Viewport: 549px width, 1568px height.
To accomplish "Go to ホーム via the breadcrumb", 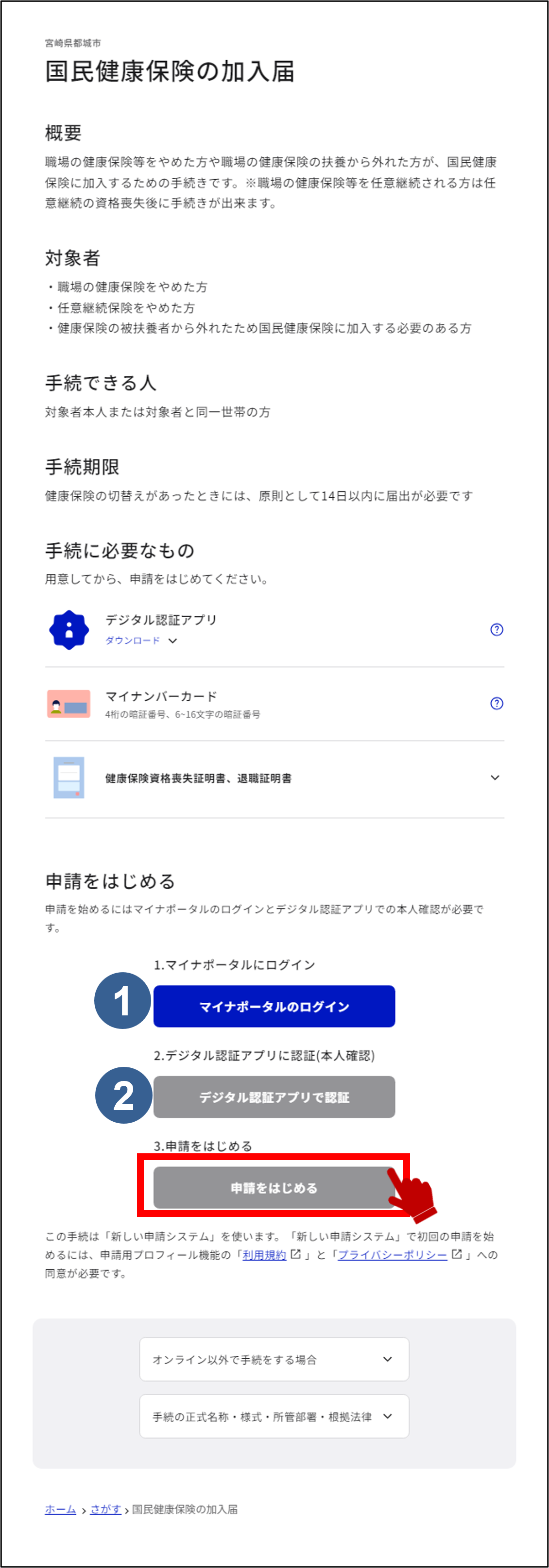I will coord(60,1509).
